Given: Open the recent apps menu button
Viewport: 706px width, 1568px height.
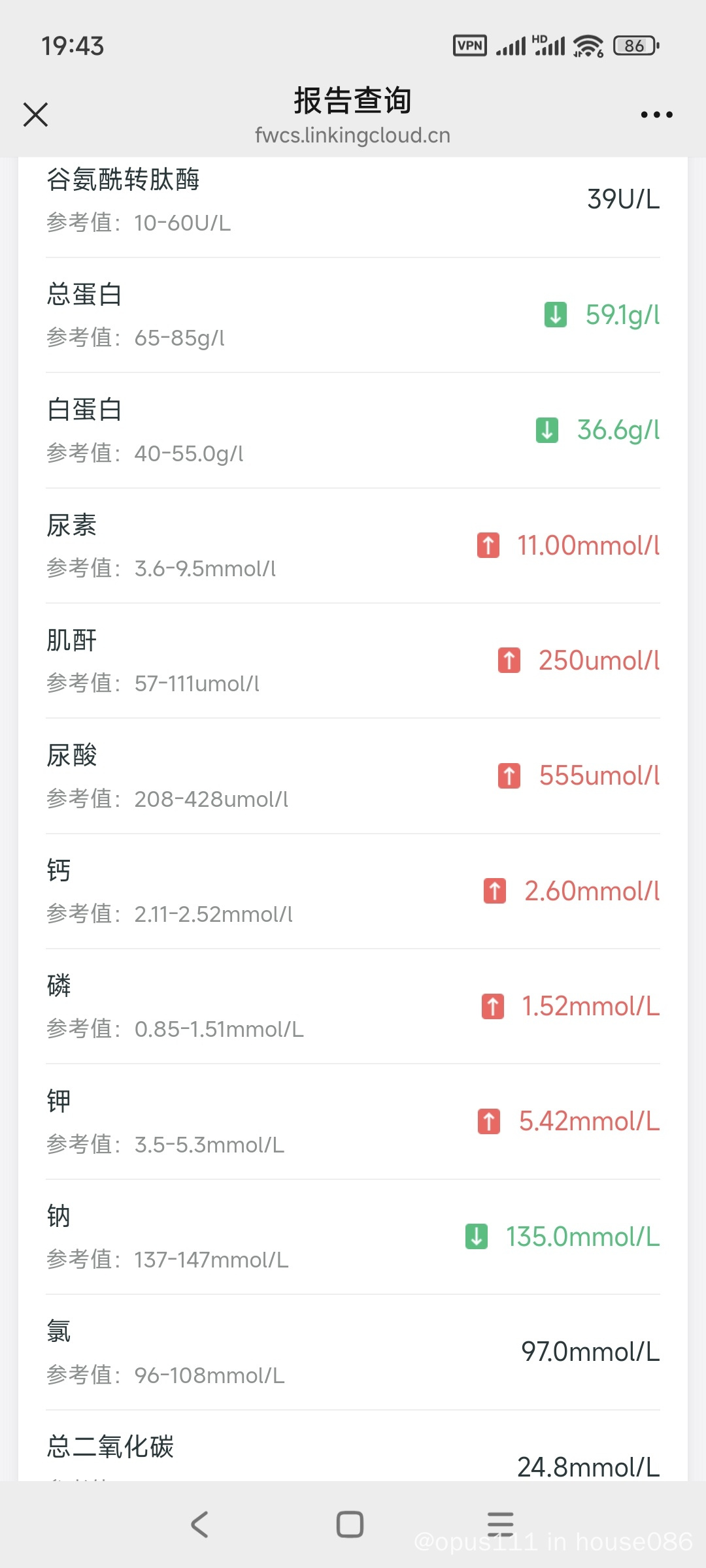Looking at the screenshot, I should click(x=501, y=1524).
